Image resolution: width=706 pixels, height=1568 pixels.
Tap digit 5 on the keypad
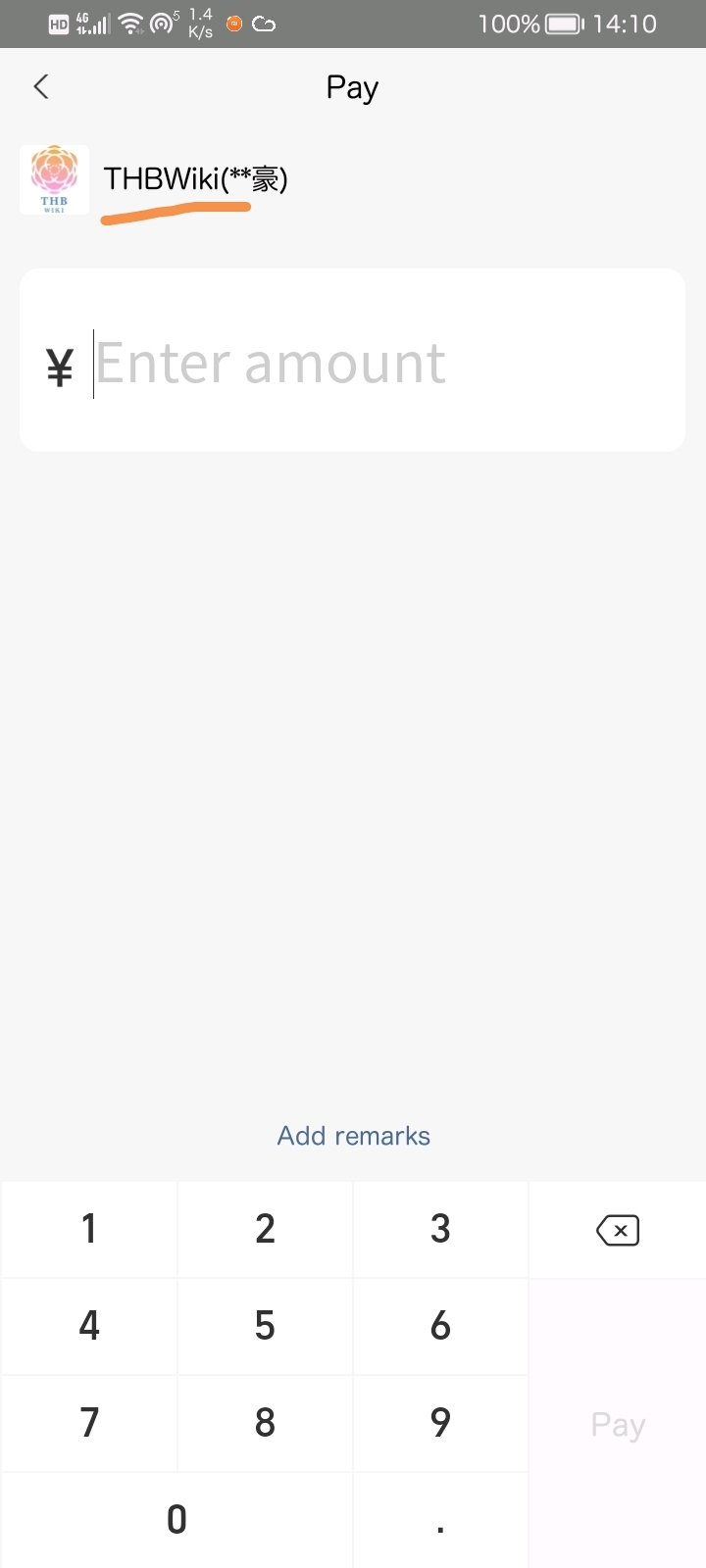coord(265,1326)
